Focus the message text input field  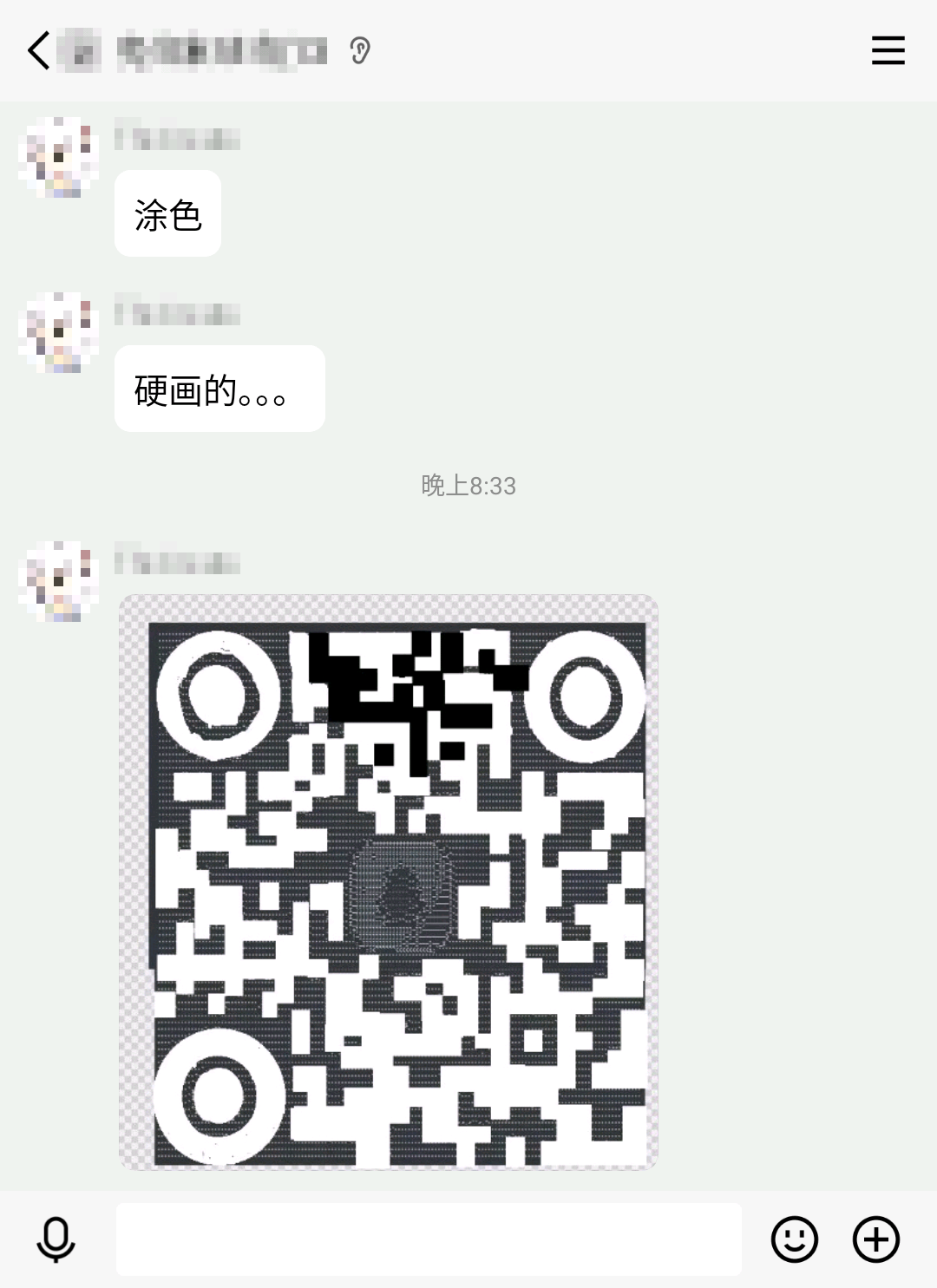tap(429, 1239)
